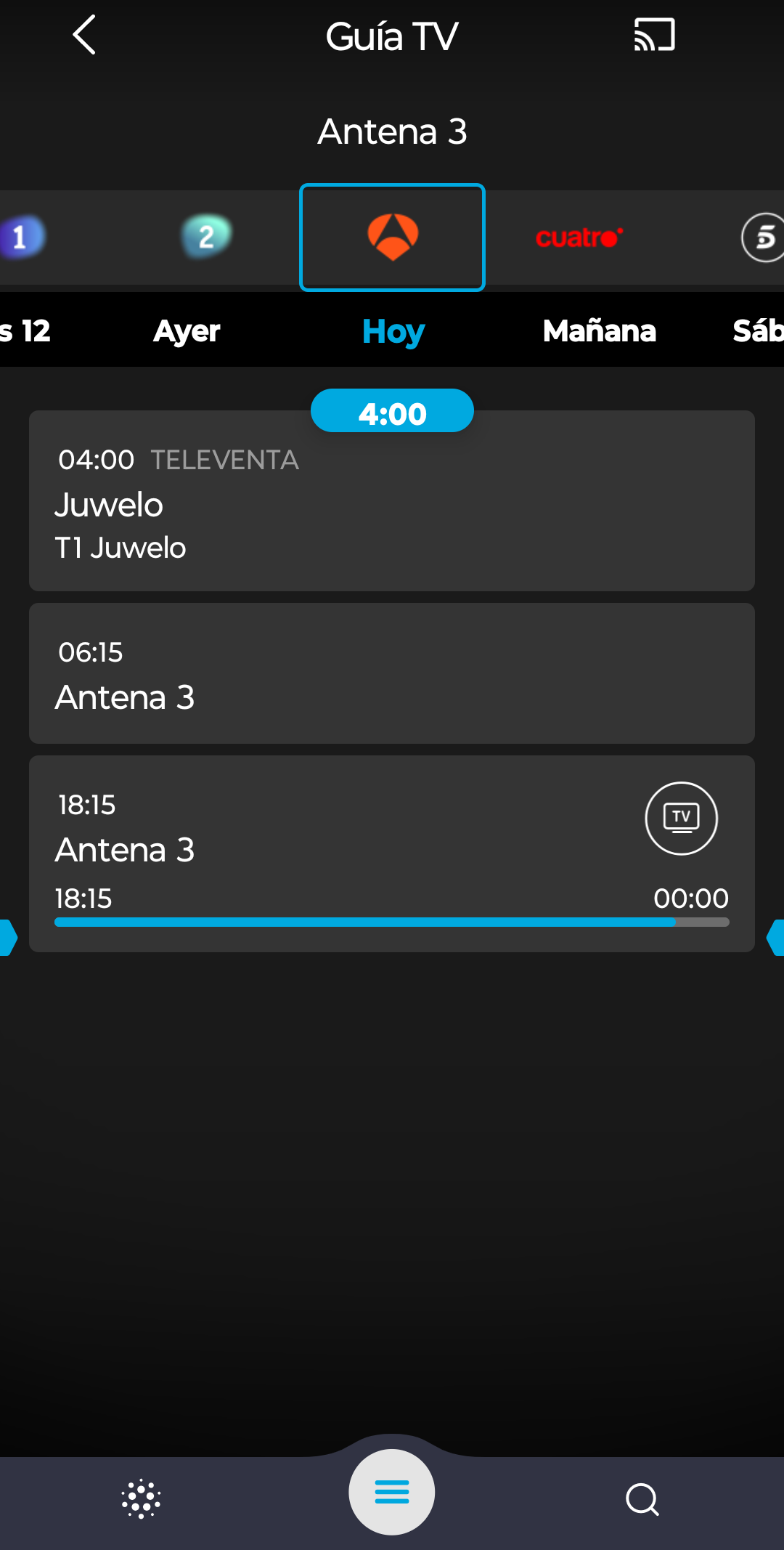Switch to the Telecinco channel
Screen dimensions: 784x1550
(x=763, y=238)
